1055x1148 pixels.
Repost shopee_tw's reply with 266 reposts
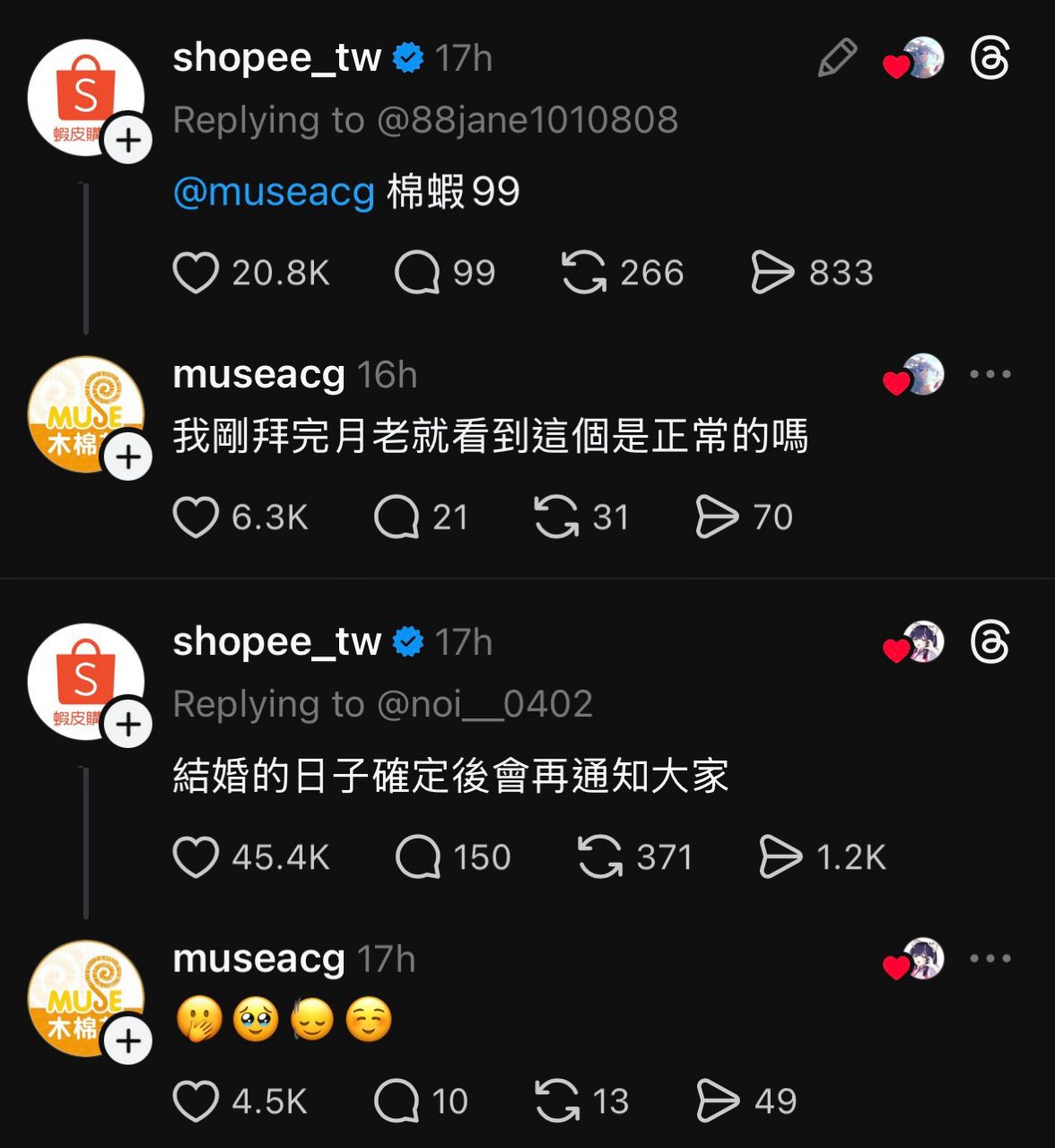(x=584, y=273)
